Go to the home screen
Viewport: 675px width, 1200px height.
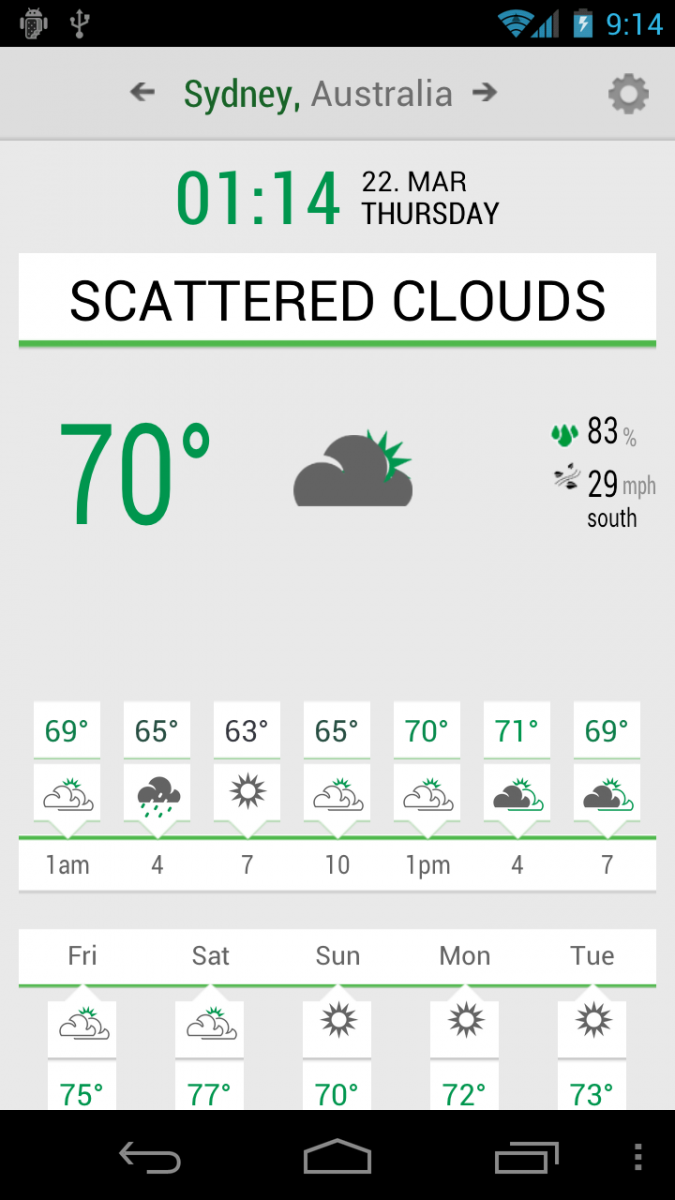(x=337, y=1157)
